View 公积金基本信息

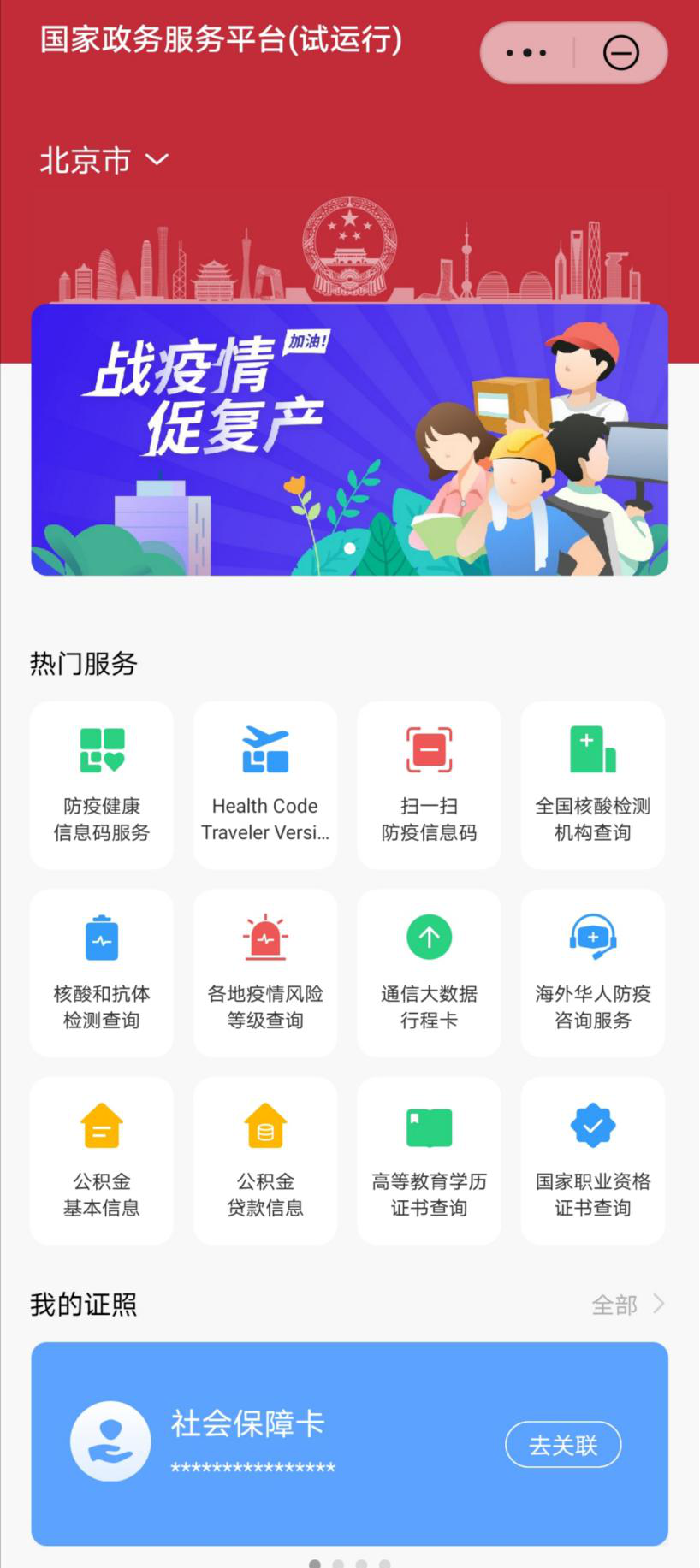(102, 1160)
